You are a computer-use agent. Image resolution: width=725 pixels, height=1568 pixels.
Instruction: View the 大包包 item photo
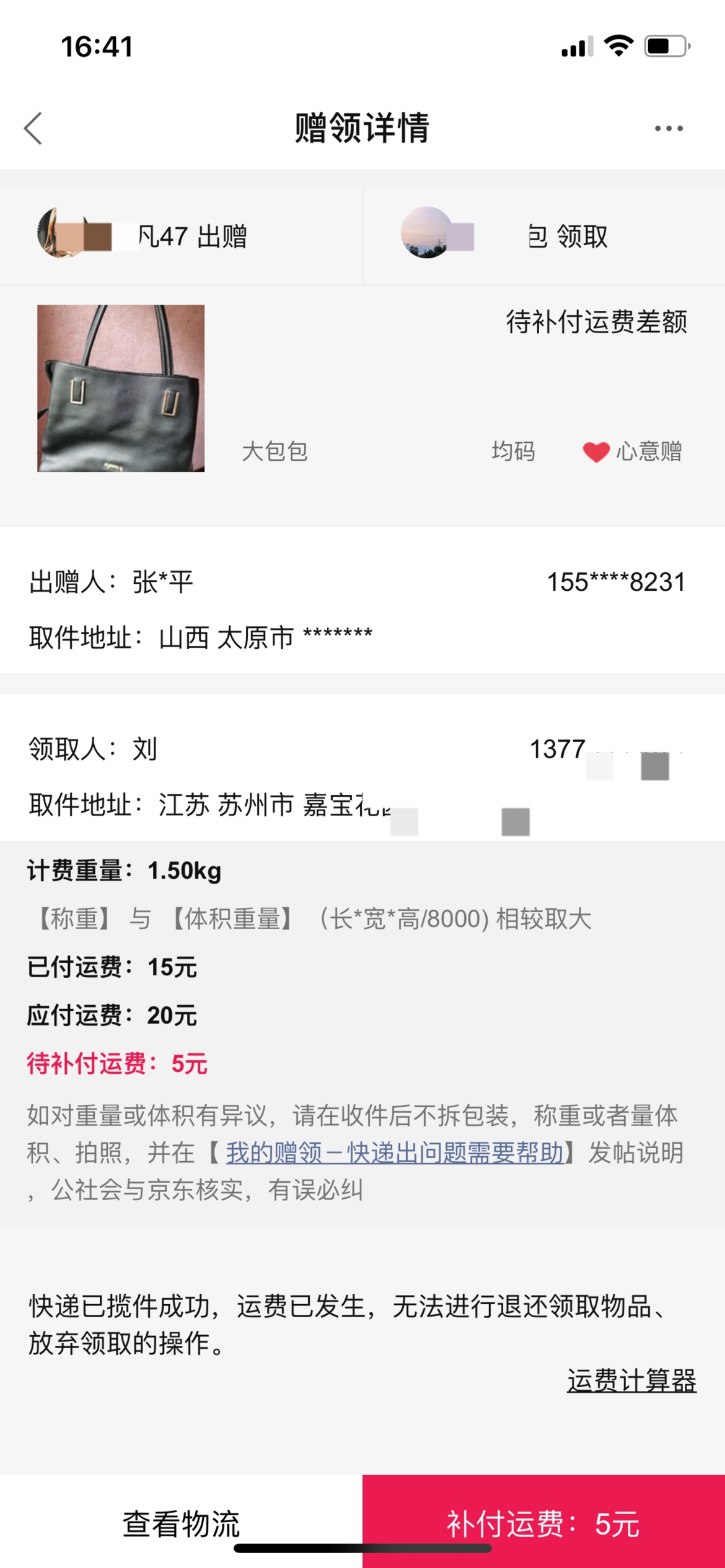point(121,388)
